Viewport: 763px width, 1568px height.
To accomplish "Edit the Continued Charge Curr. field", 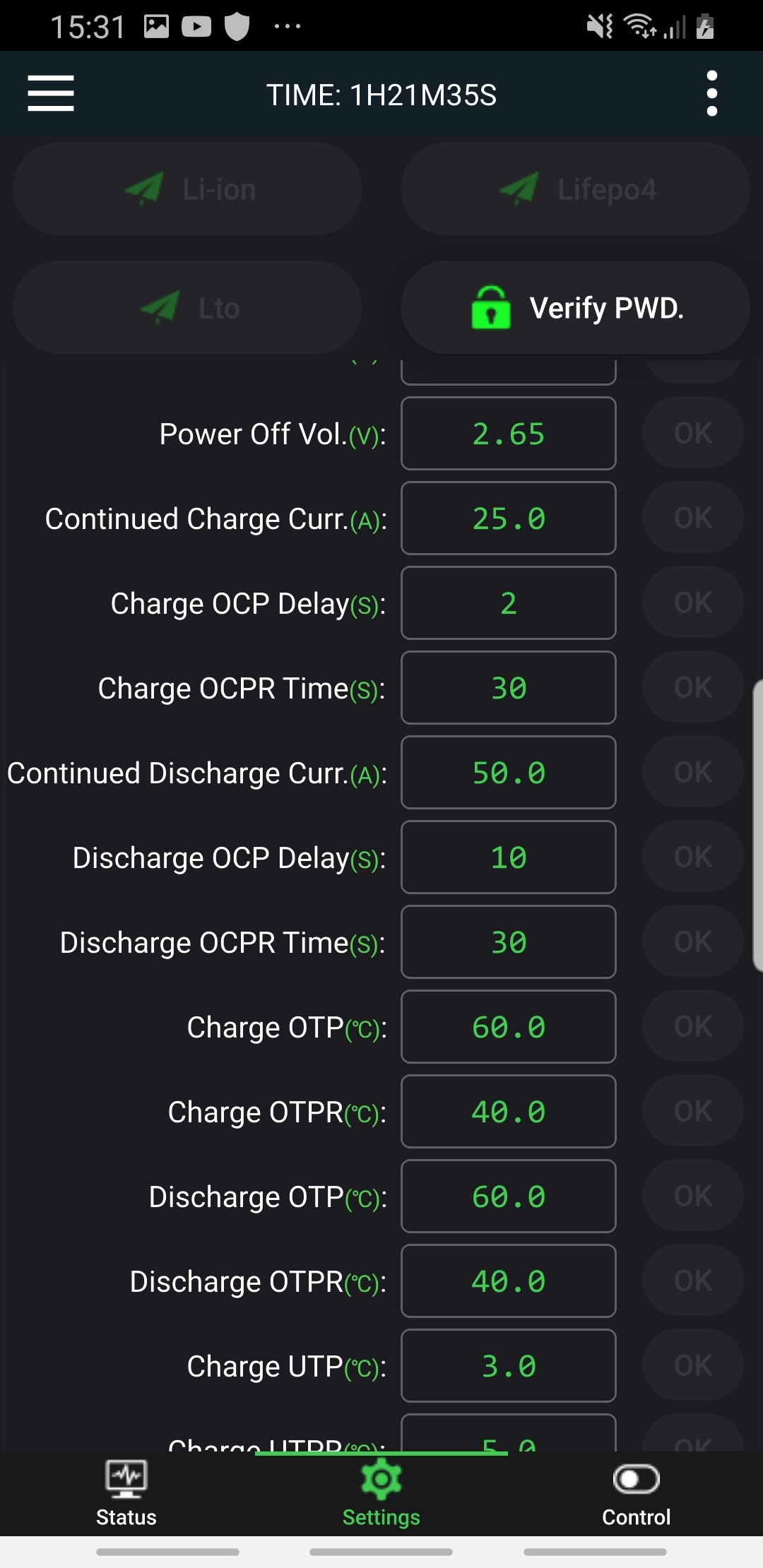I will click(508, 518).
